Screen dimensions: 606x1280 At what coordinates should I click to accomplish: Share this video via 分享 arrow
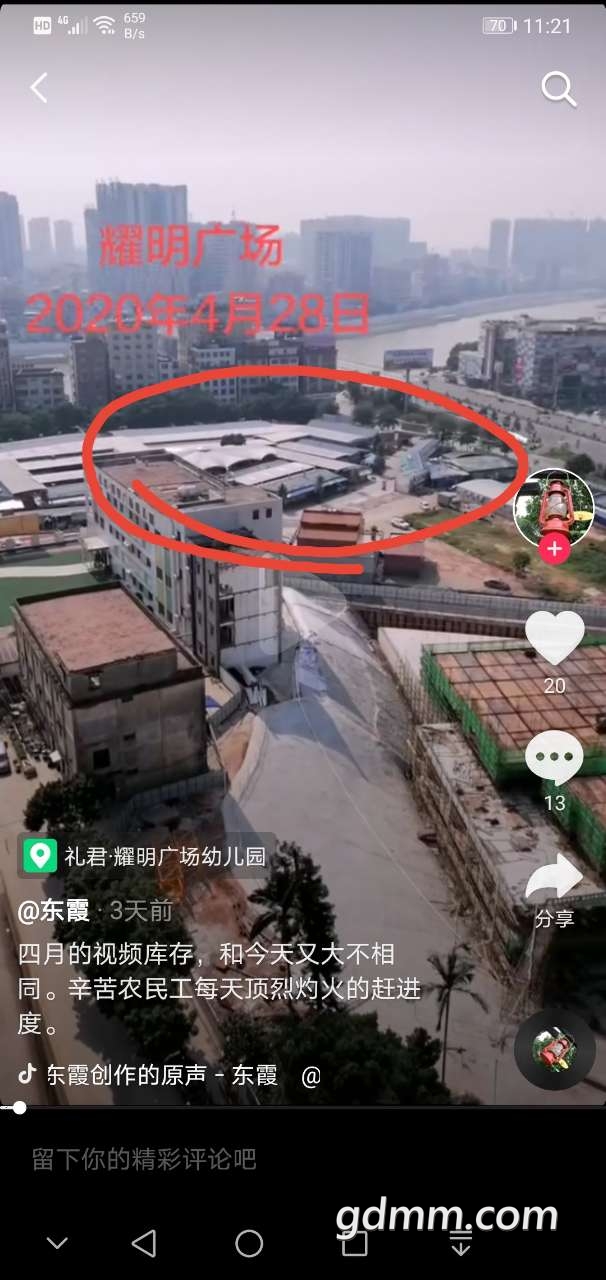click(554, 880)
